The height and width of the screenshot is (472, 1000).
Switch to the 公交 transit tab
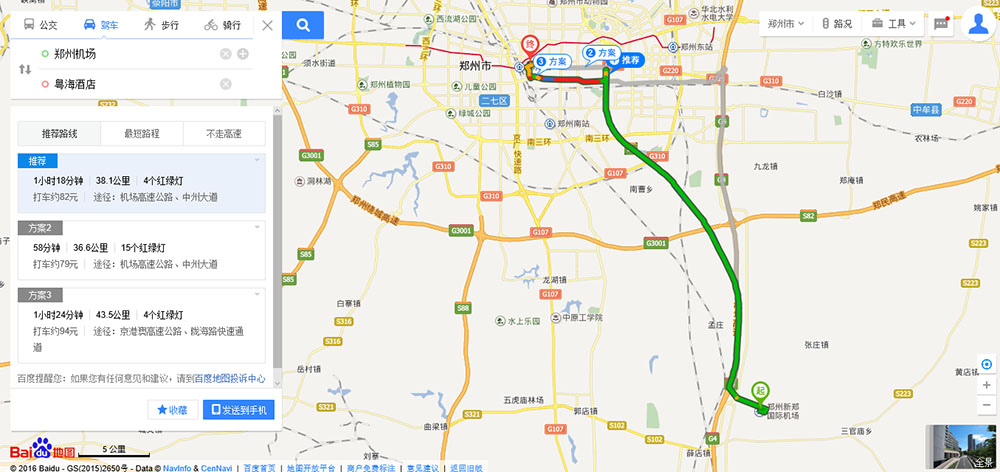[x=41, y=24]
